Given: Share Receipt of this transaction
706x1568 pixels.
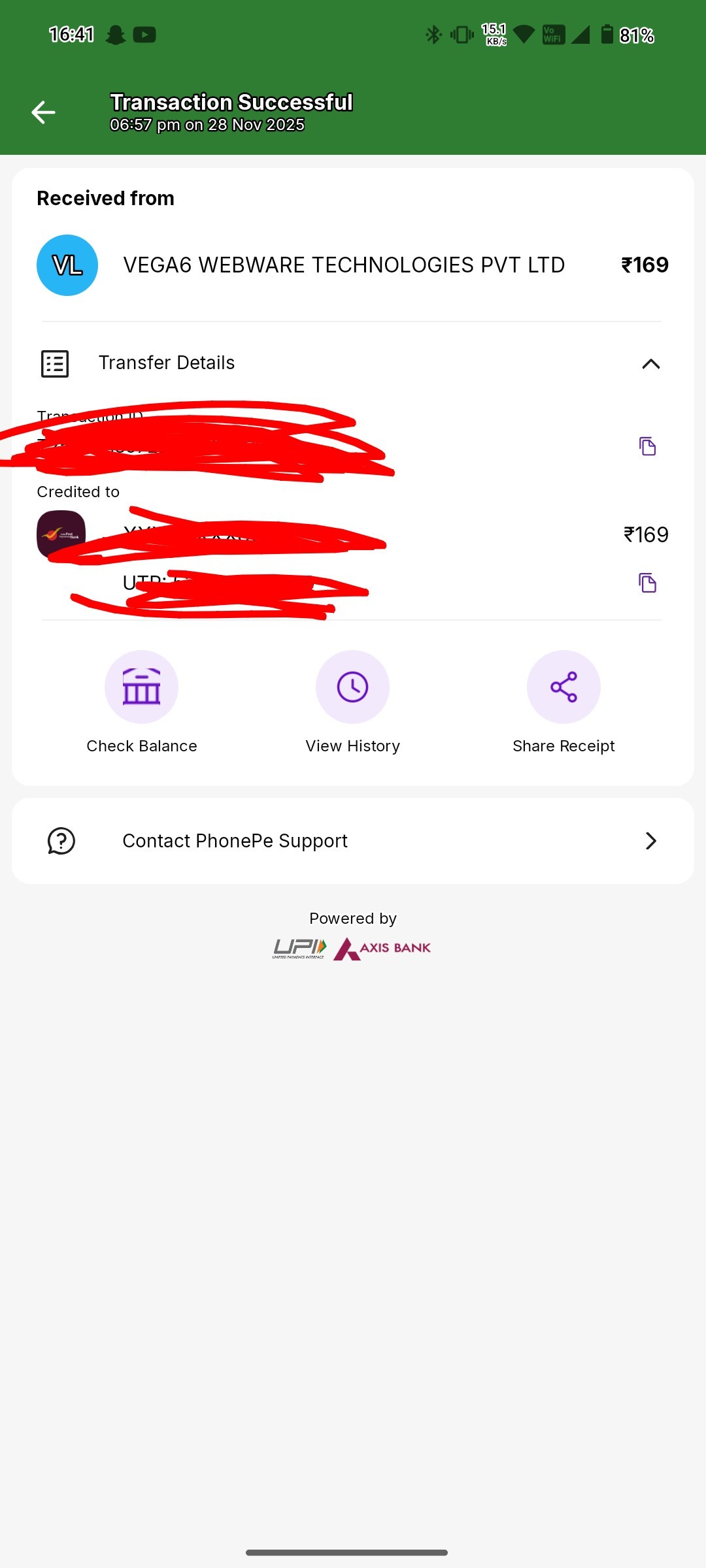Looking at the screenshot, I should click(563, 687).
